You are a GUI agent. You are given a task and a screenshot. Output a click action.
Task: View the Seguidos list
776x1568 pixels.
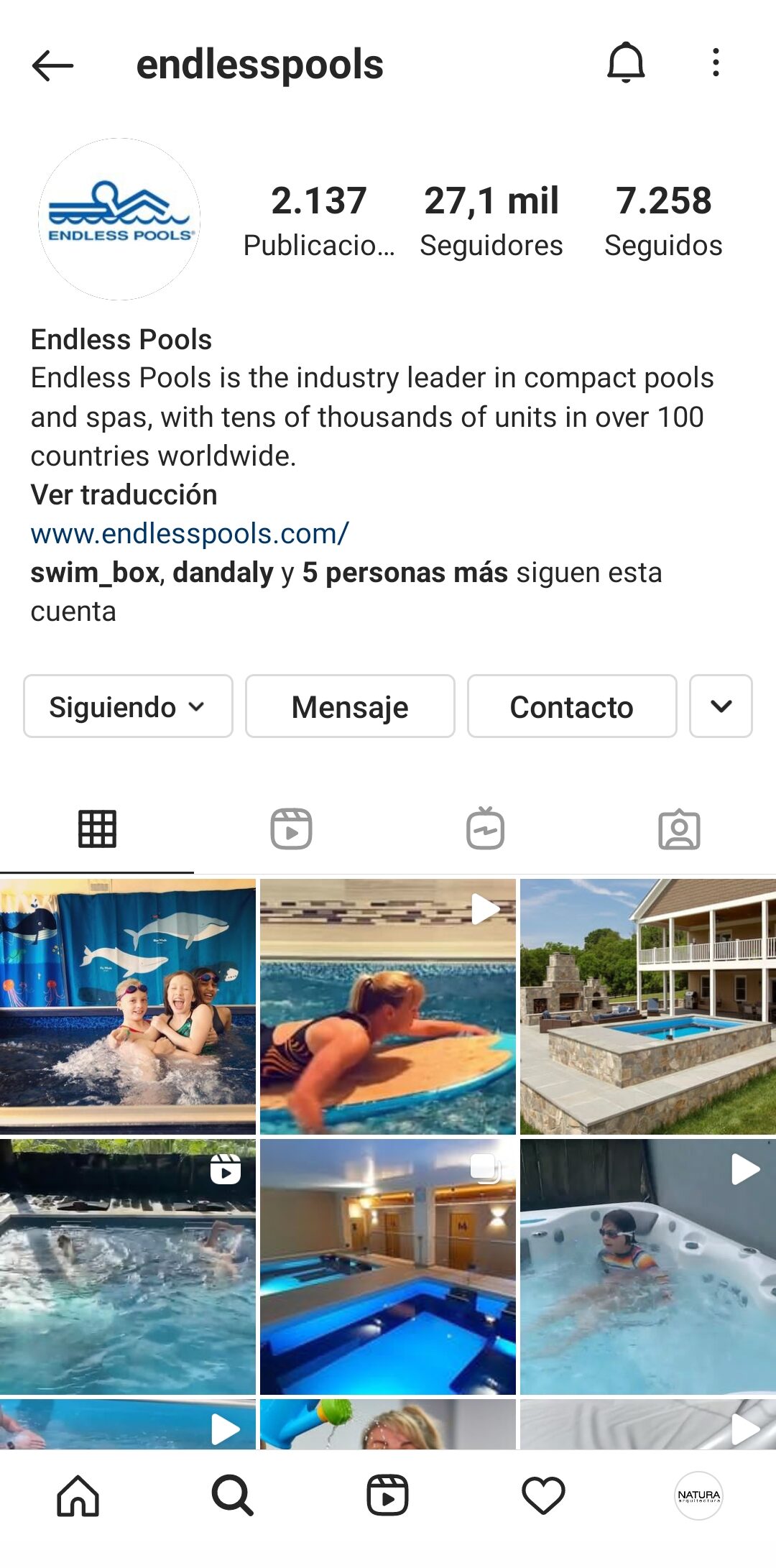(x=663, y=221)
